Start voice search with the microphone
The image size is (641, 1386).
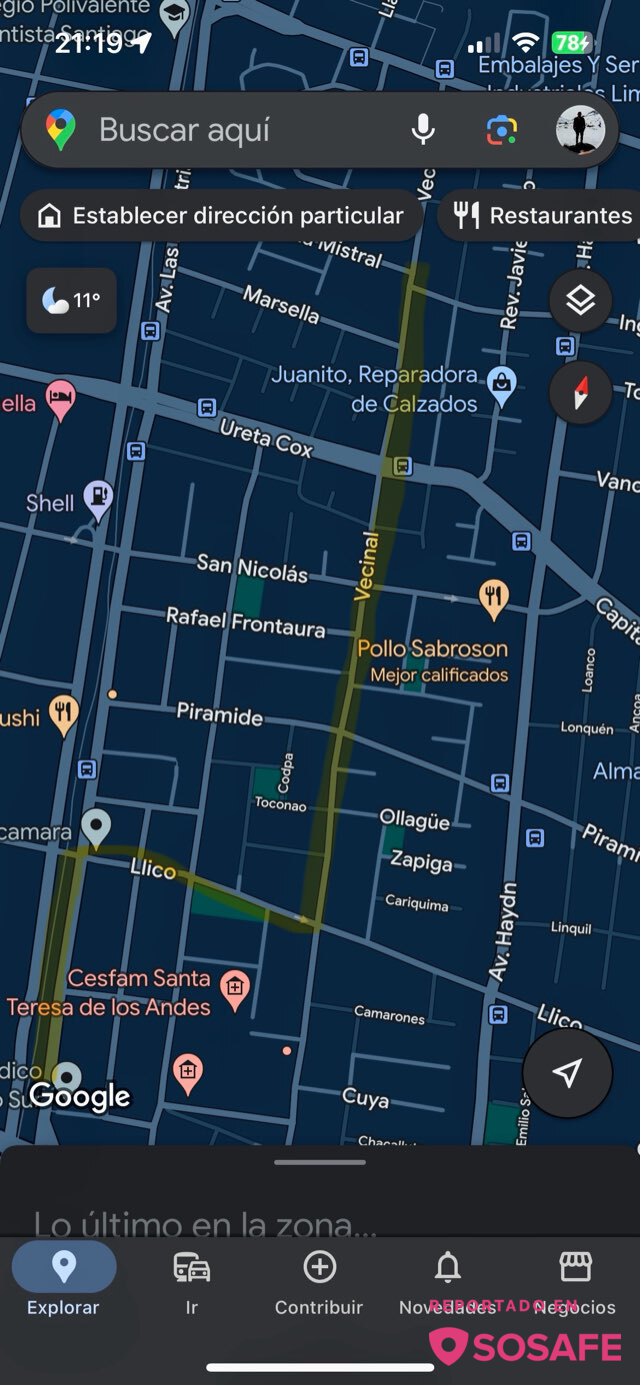(423, 130)
